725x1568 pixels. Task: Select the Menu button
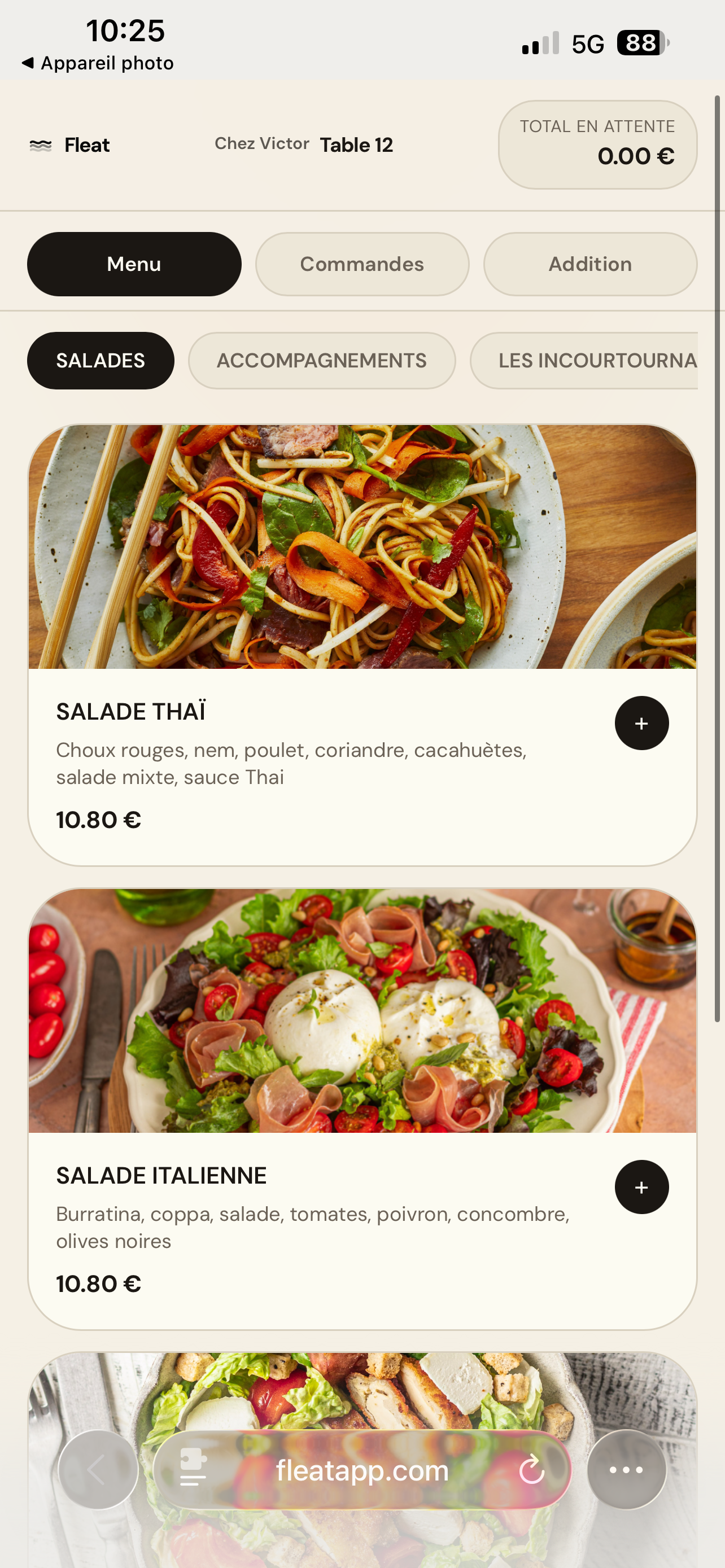134,263
